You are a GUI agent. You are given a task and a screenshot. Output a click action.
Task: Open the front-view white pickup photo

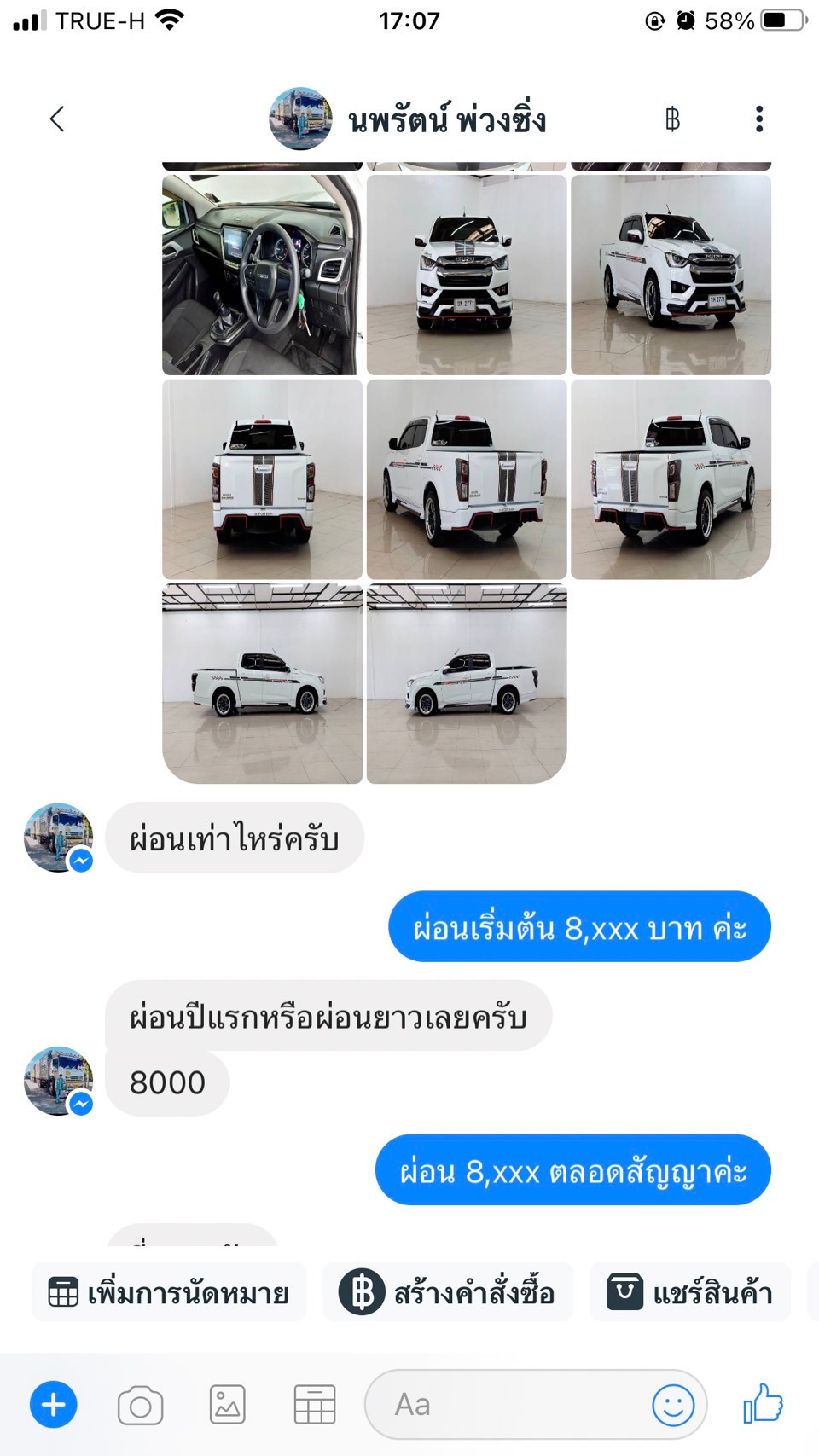pyautogui.click(x=467, y=275)
